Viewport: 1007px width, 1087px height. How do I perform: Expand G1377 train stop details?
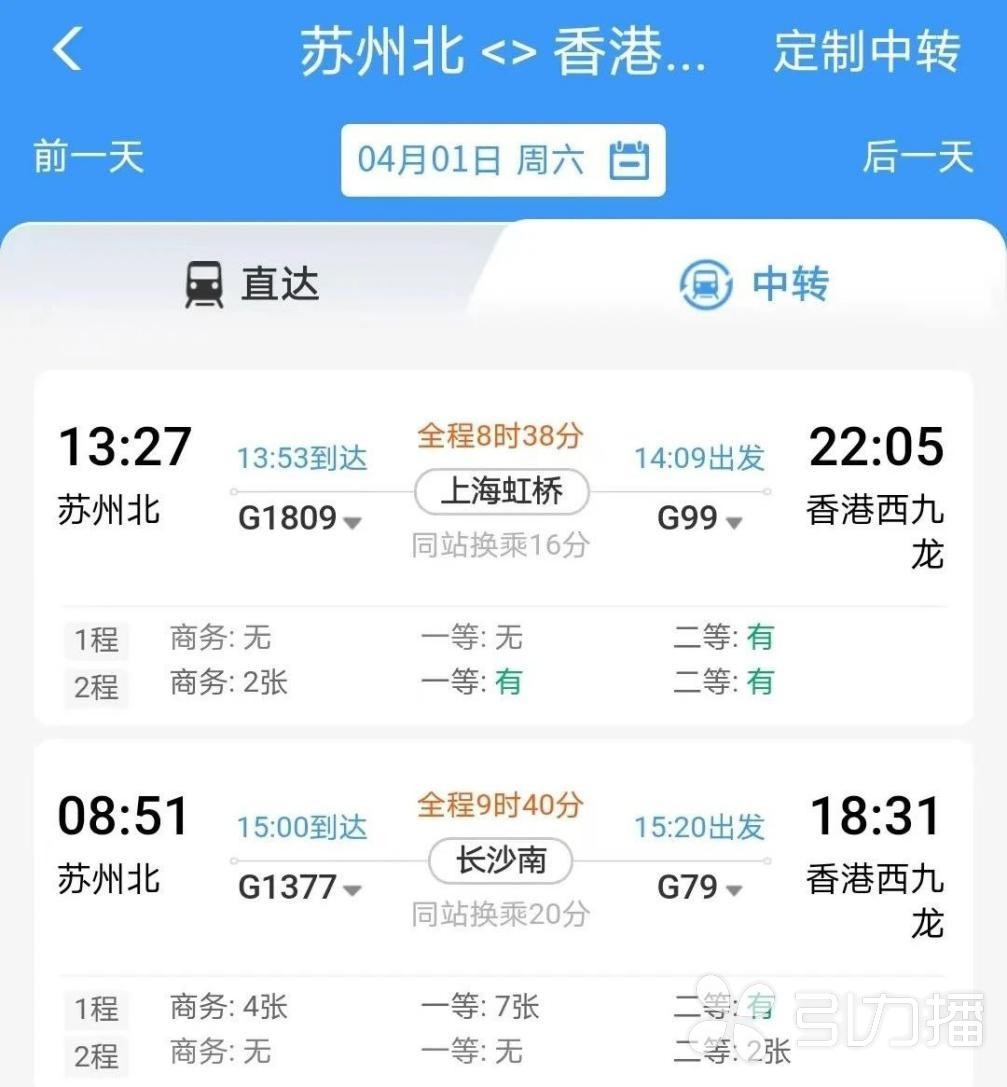[300, 888]
